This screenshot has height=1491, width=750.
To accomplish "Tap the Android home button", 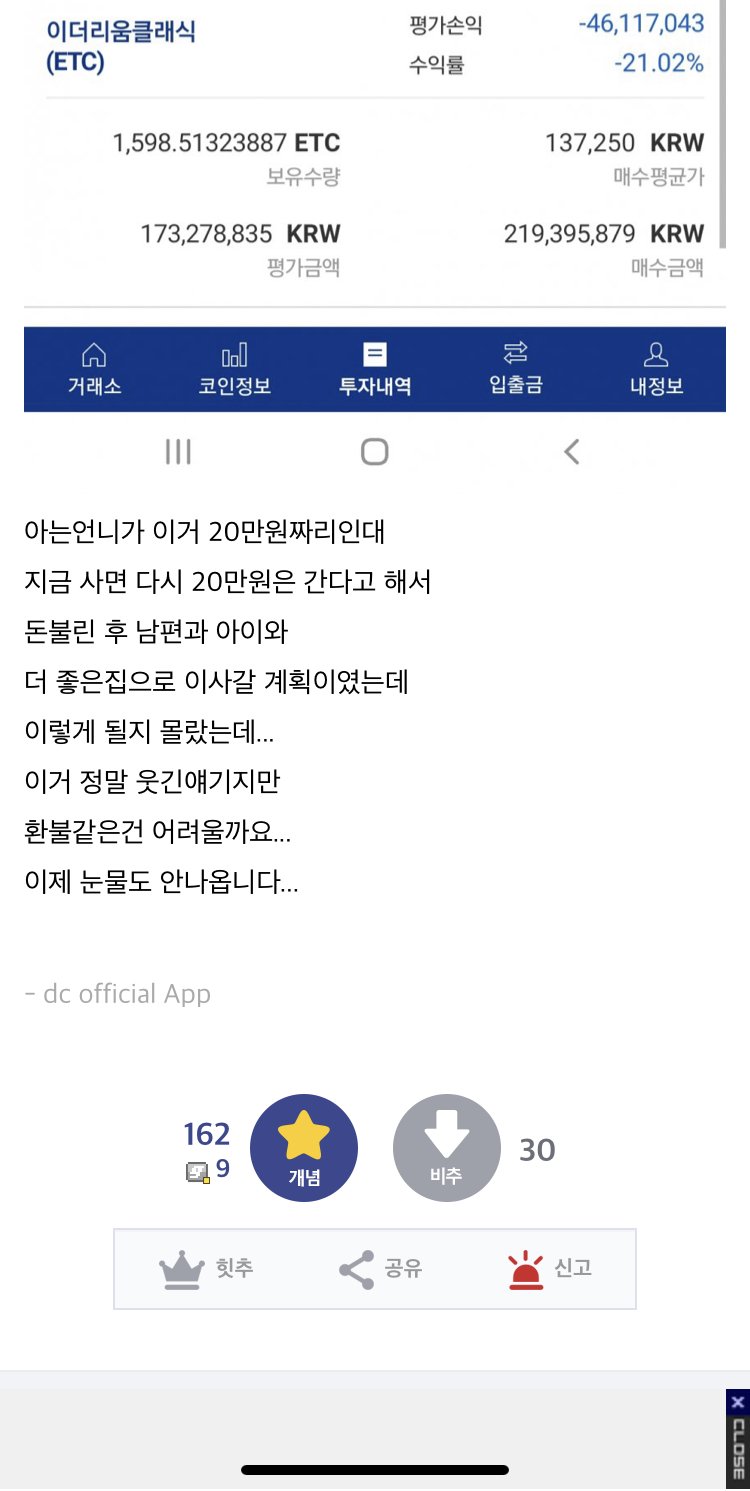I will pyautogui.click(x=374, y=451).
